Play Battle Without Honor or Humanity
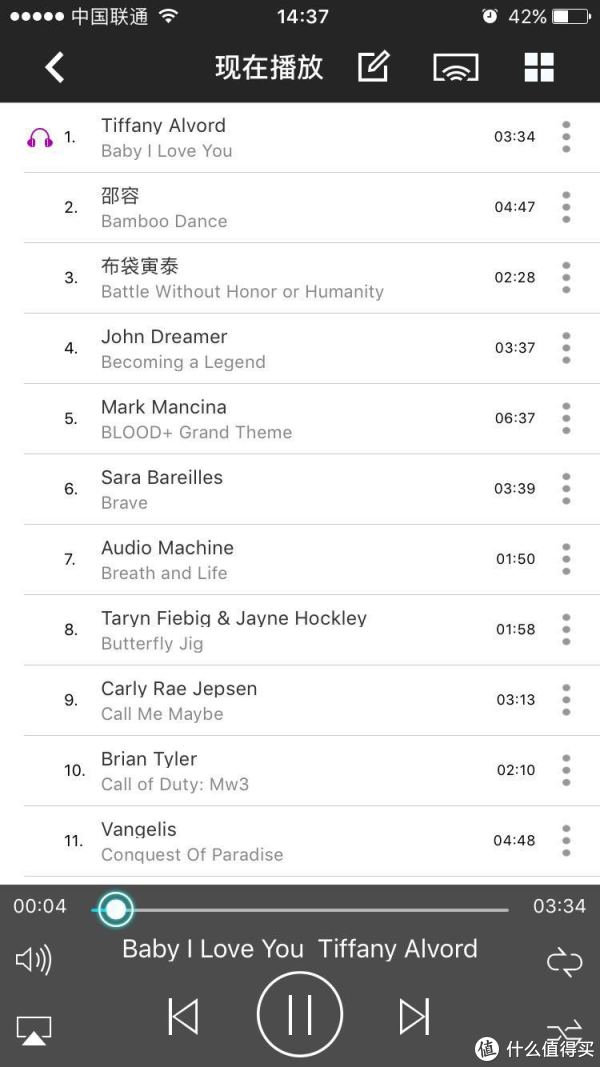 pos(250,278)
